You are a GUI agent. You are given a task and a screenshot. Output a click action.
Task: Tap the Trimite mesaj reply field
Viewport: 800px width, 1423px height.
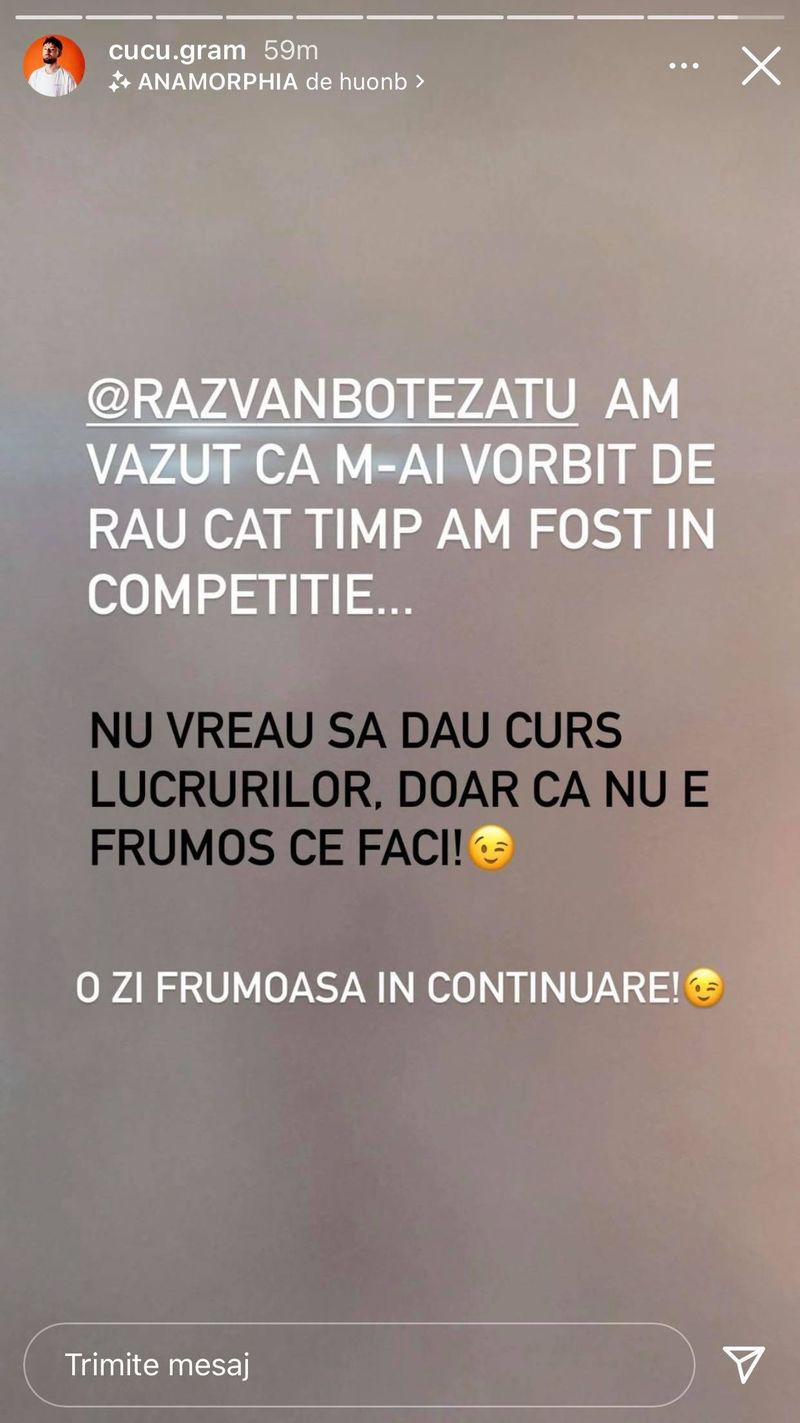[358, 1364]
